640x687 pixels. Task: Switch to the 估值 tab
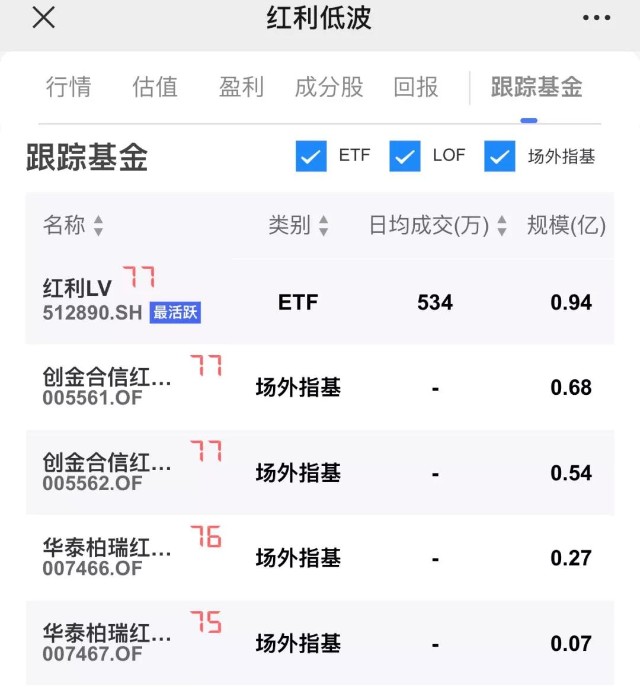coord(155,87)
